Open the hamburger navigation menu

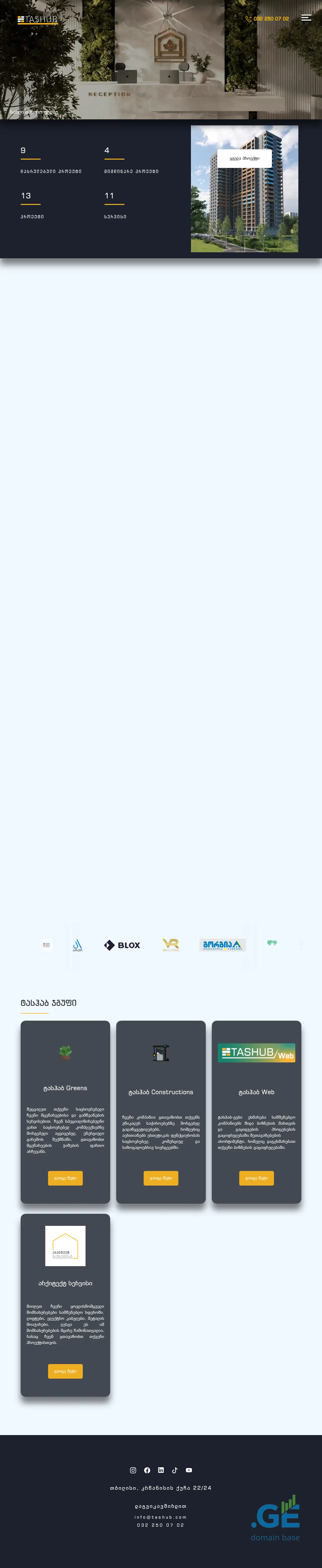point(306,18)
